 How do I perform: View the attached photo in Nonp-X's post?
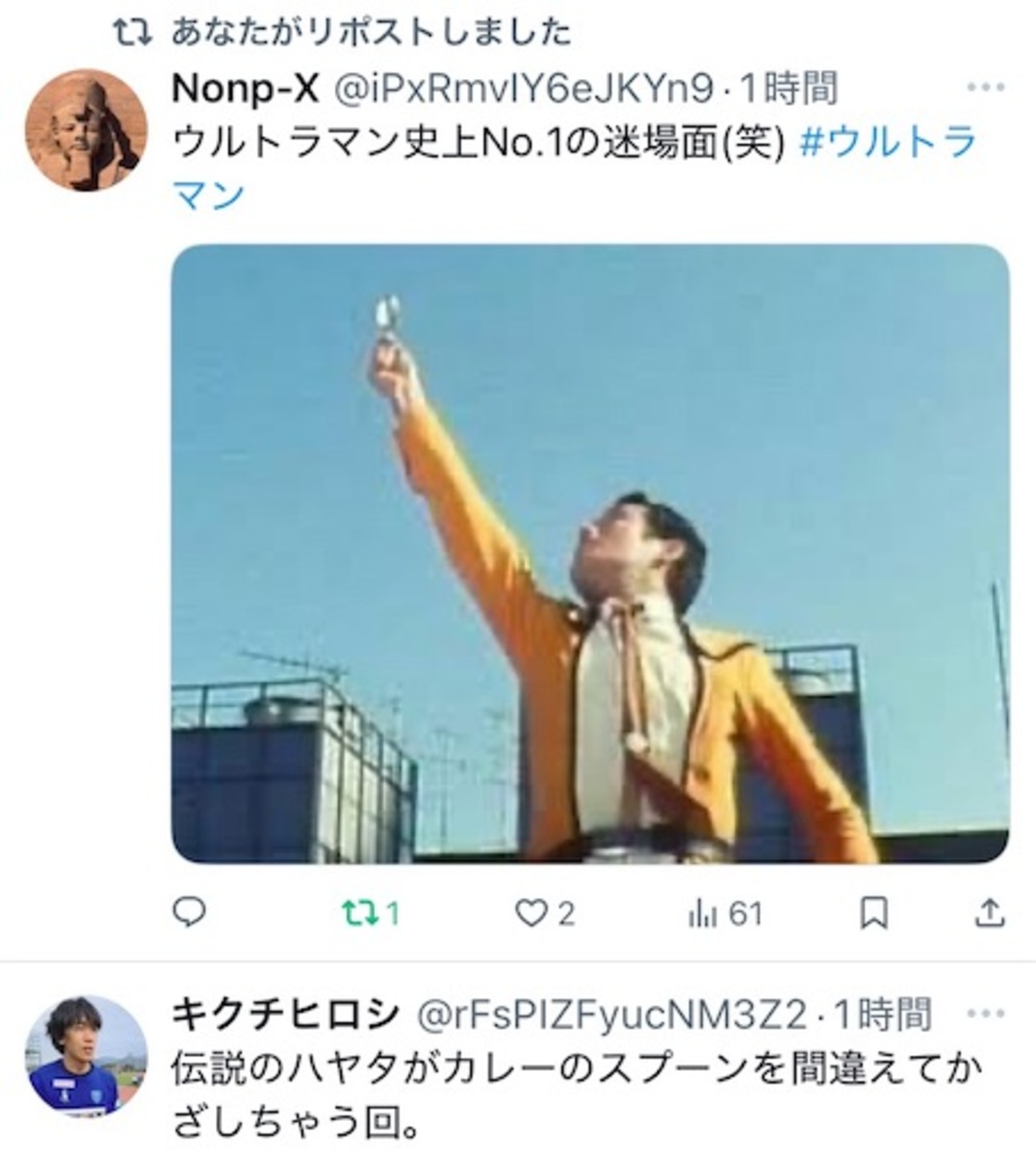pos(590,553)
